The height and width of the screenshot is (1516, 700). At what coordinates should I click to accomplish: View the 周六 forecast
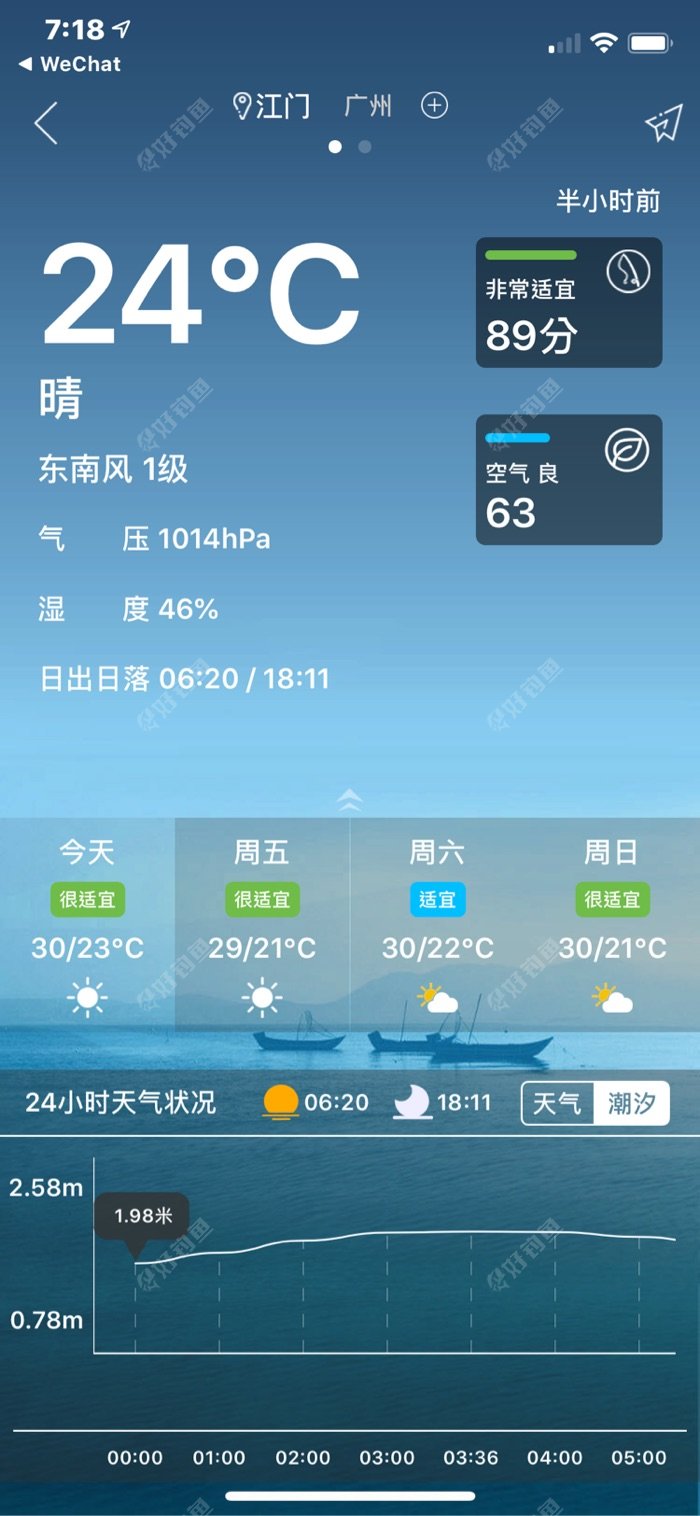pyautogui.click(x=437, y=925)
